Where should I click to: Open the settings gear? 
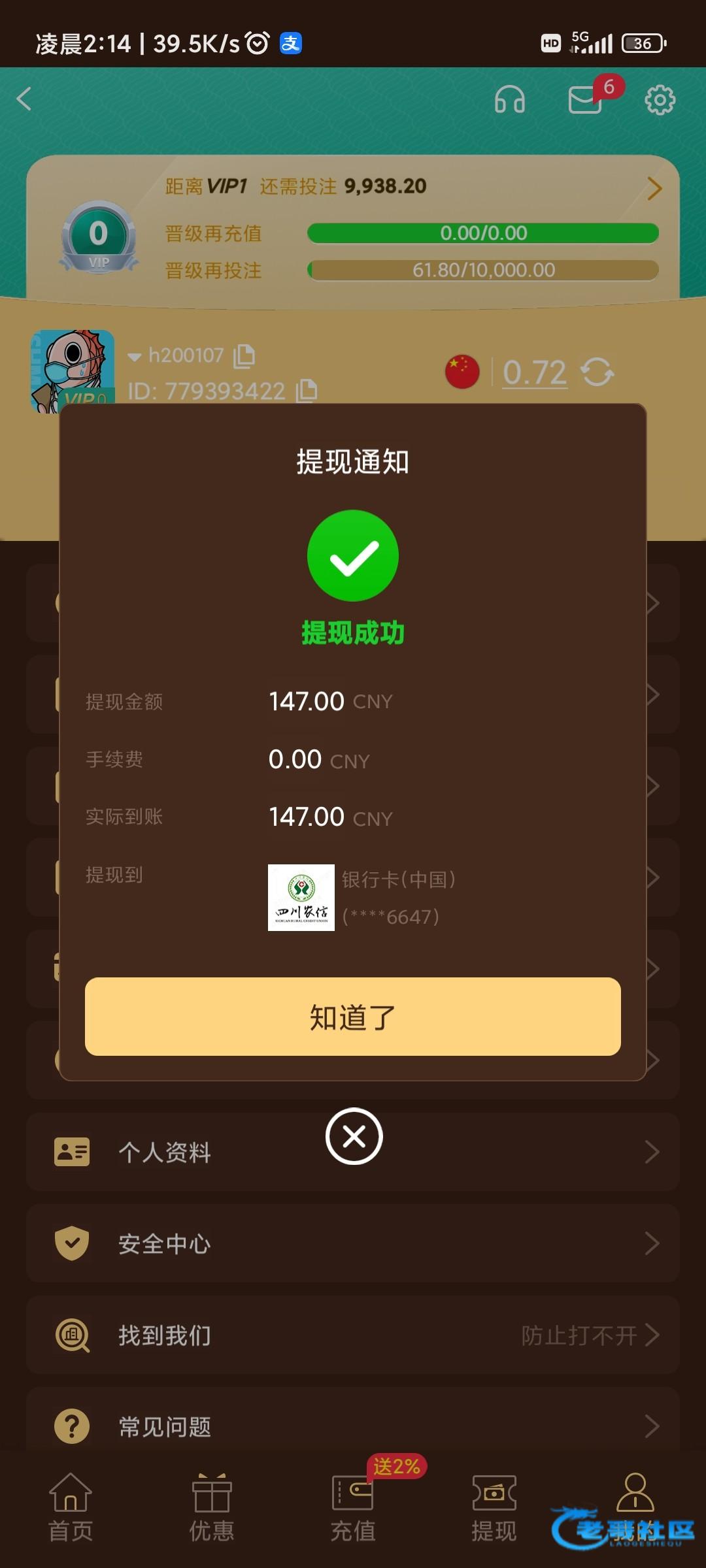[x=660, y=100]
